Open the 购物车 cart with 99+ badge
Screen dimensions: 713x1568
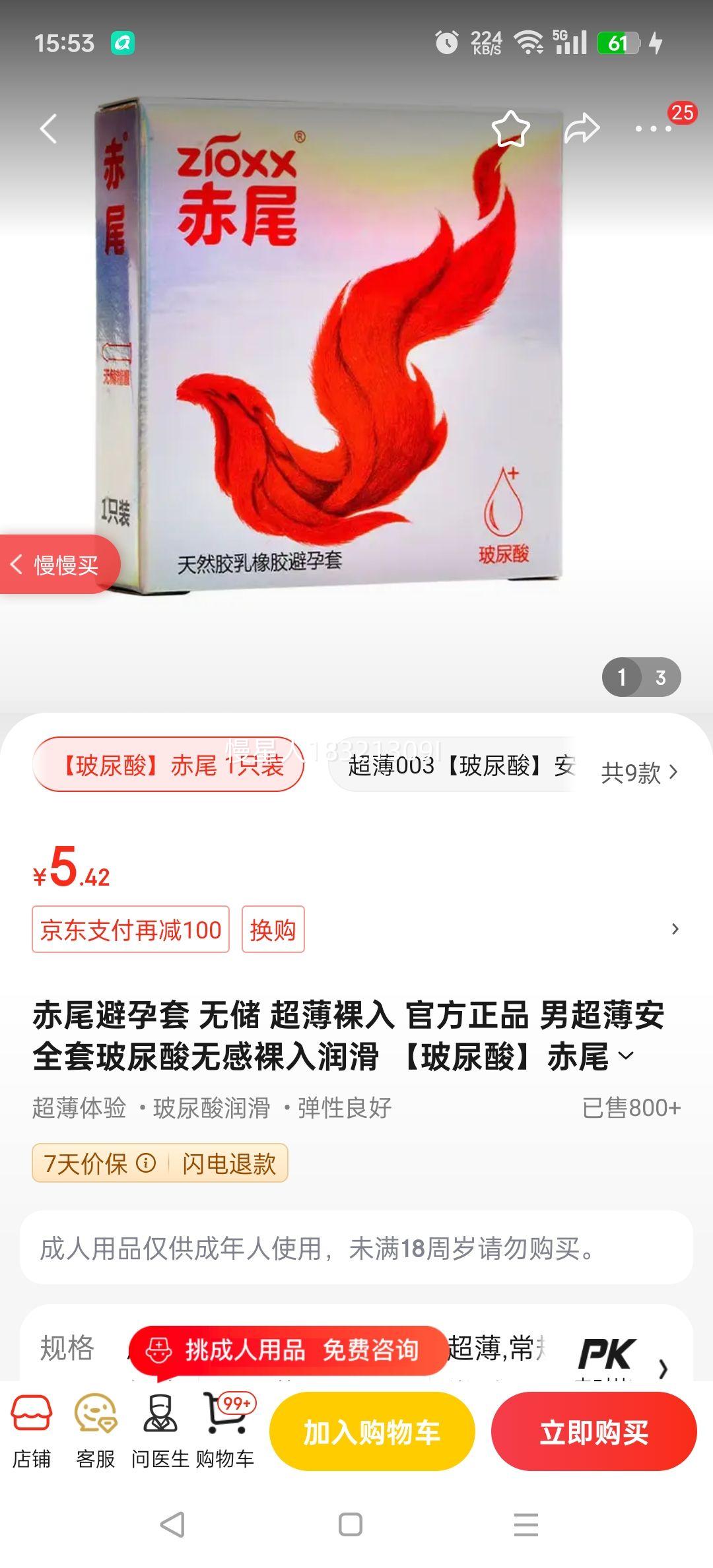coord(224,1429)
